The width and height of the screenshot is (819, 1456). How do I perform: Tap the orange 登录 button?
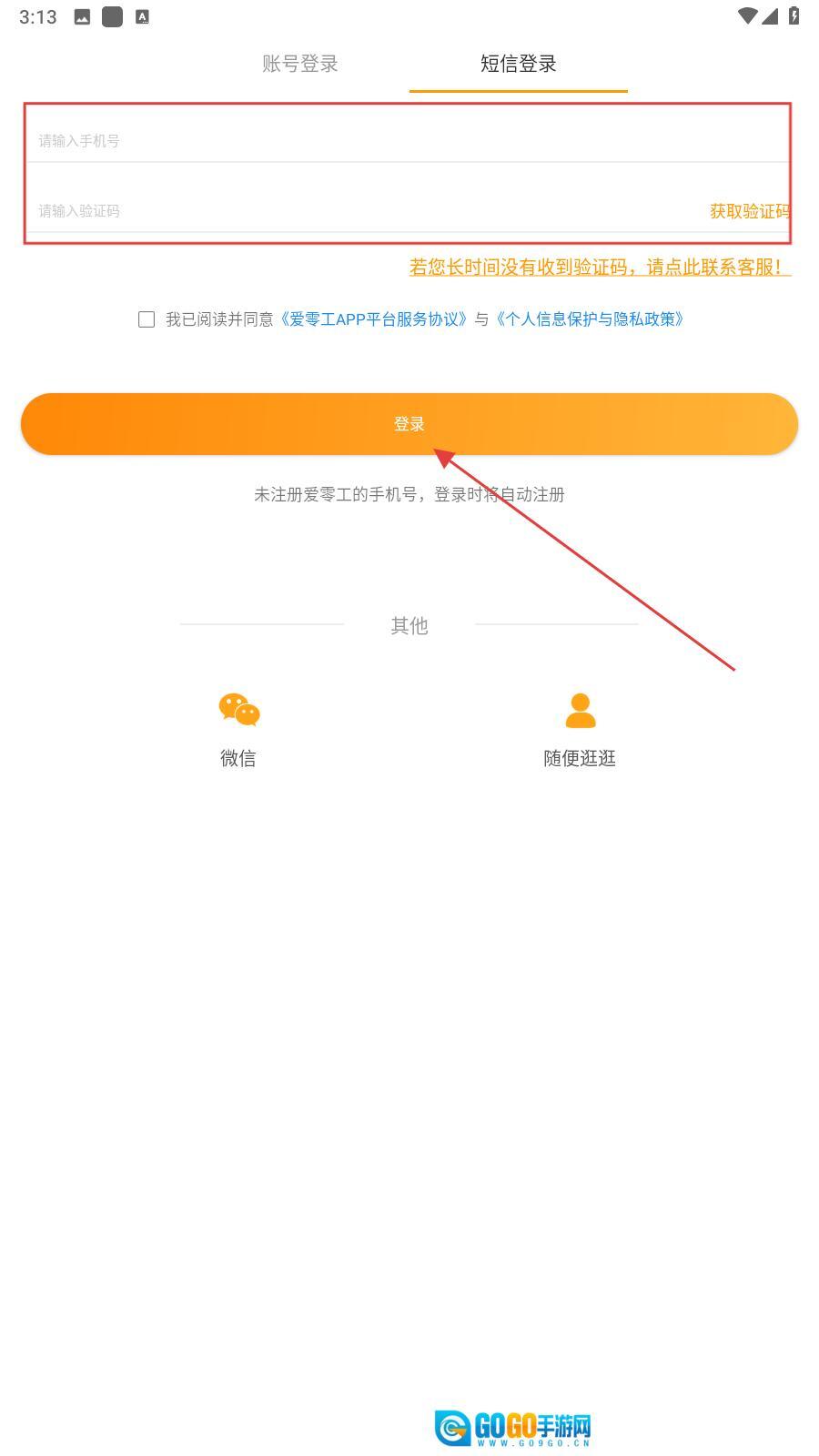click(409, 424)
